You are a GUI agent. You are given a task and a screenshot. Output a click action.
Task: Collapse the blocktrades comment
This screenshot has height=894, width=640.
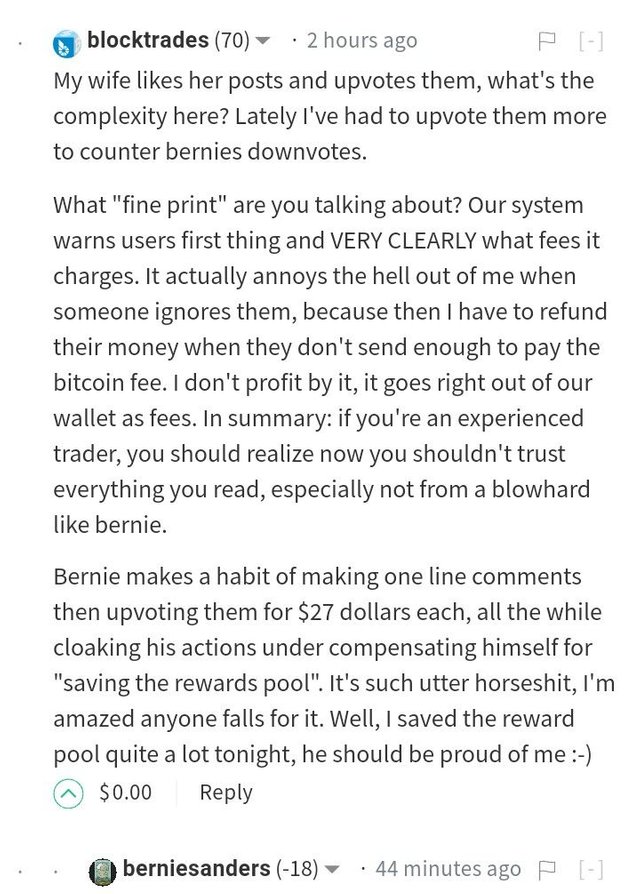pos(591,42)
